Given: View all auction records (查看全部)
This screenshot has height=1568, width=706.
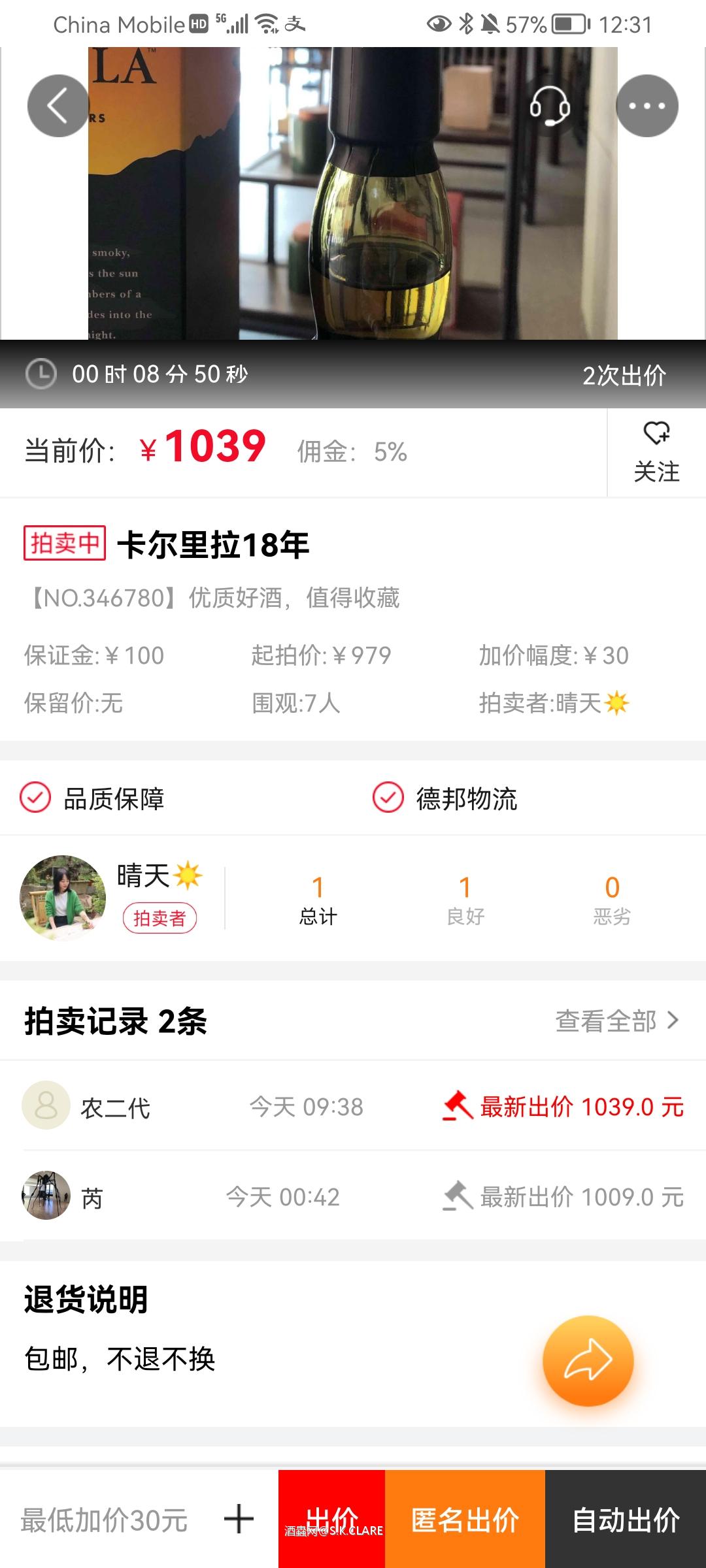Looking at the screenshot, I should click(x=617, y=1021).
